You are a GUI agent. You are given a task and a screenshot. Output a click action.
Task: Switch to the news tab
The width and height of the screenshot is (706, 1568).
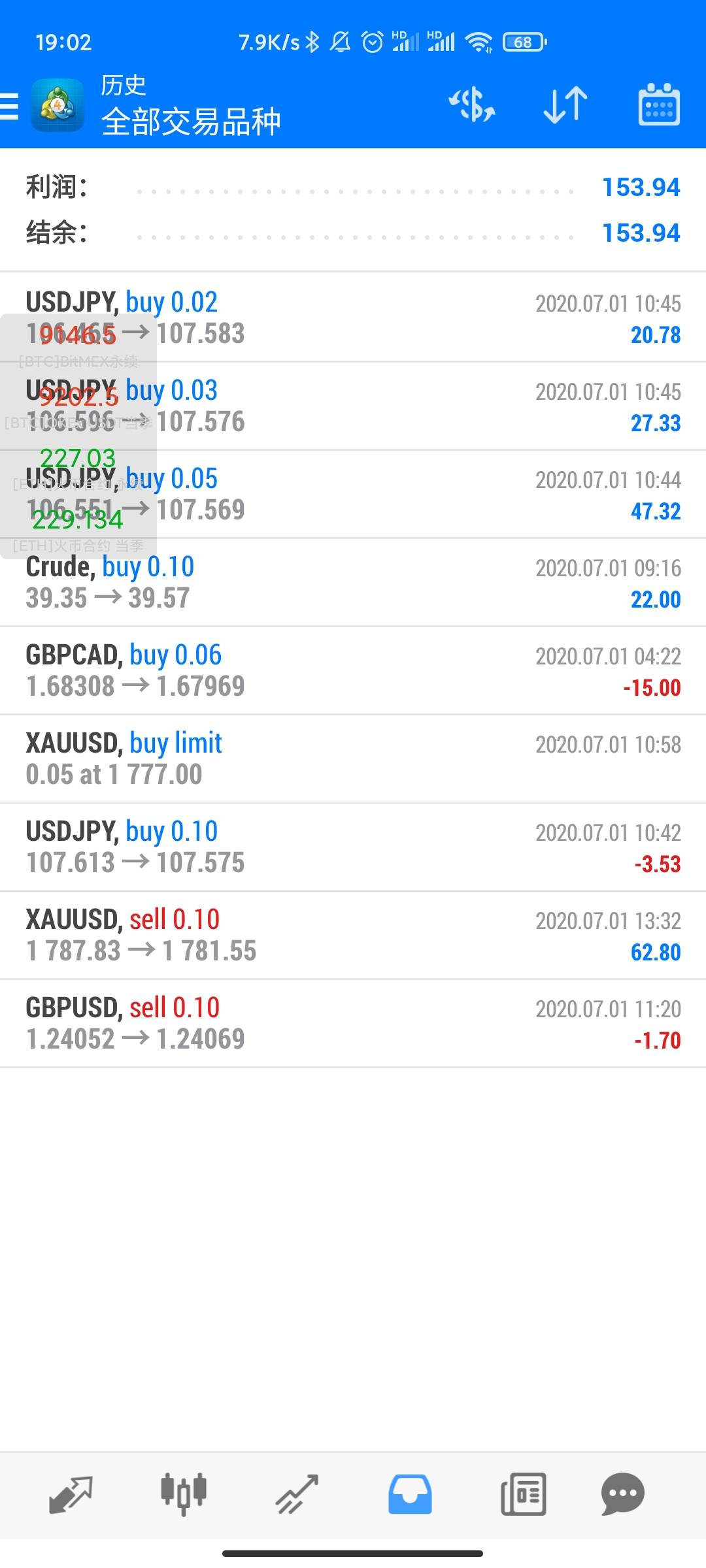pyautogui.click(x=523, y=1494)
